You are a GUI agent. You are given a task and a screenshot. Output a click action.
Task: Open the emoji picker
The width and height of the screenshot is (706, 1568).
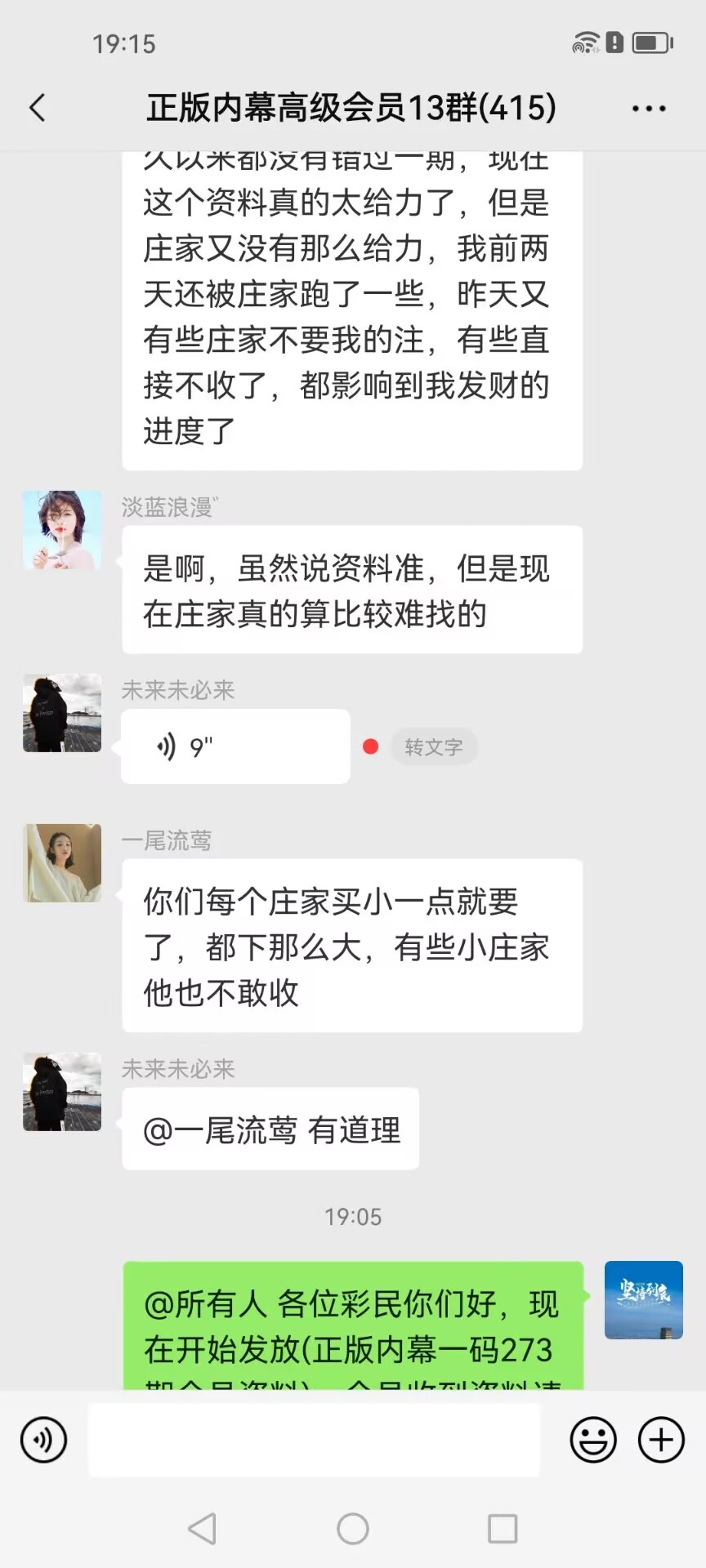tap(593, 1440)
